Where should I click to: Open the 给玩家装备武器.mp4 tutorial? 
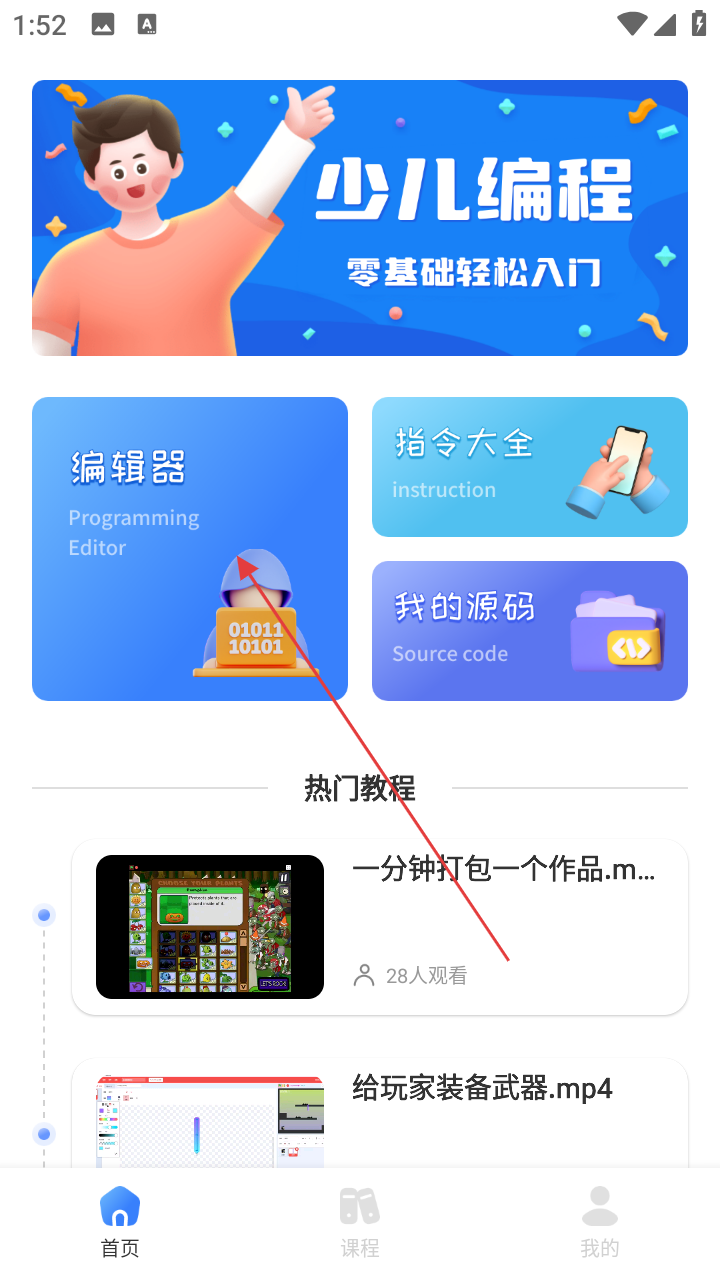(x=380, y=1112)
